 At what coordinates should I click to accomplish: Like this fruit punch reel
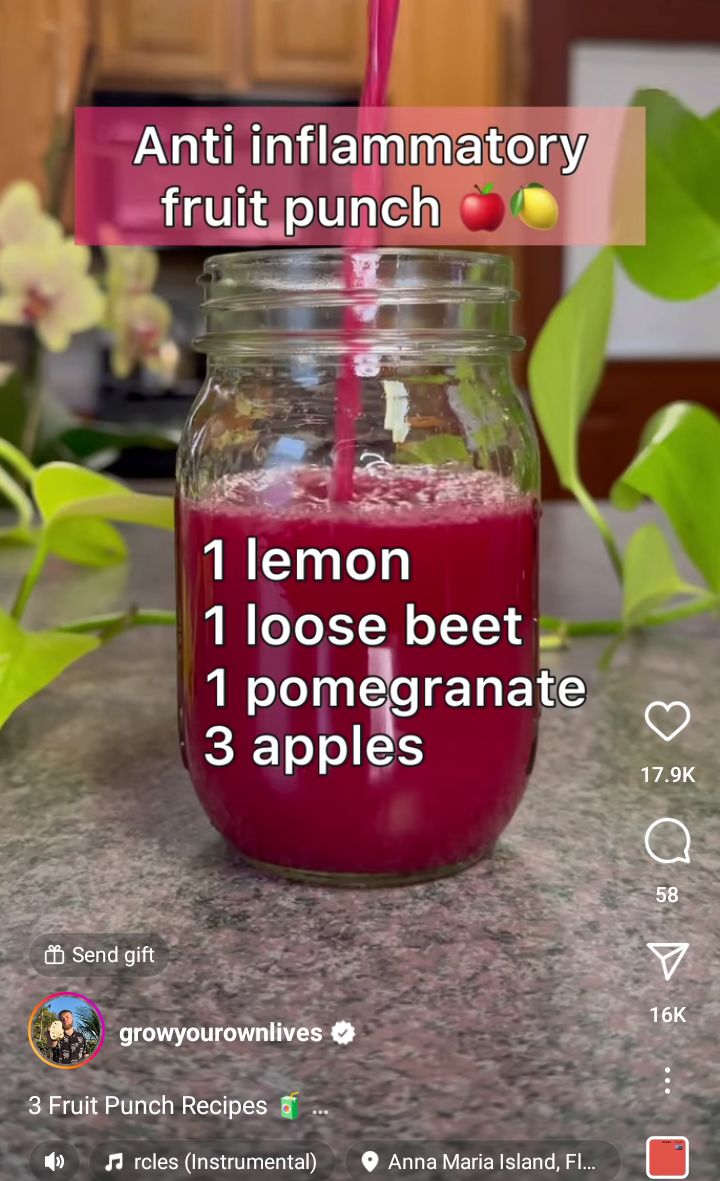point(667,721)
